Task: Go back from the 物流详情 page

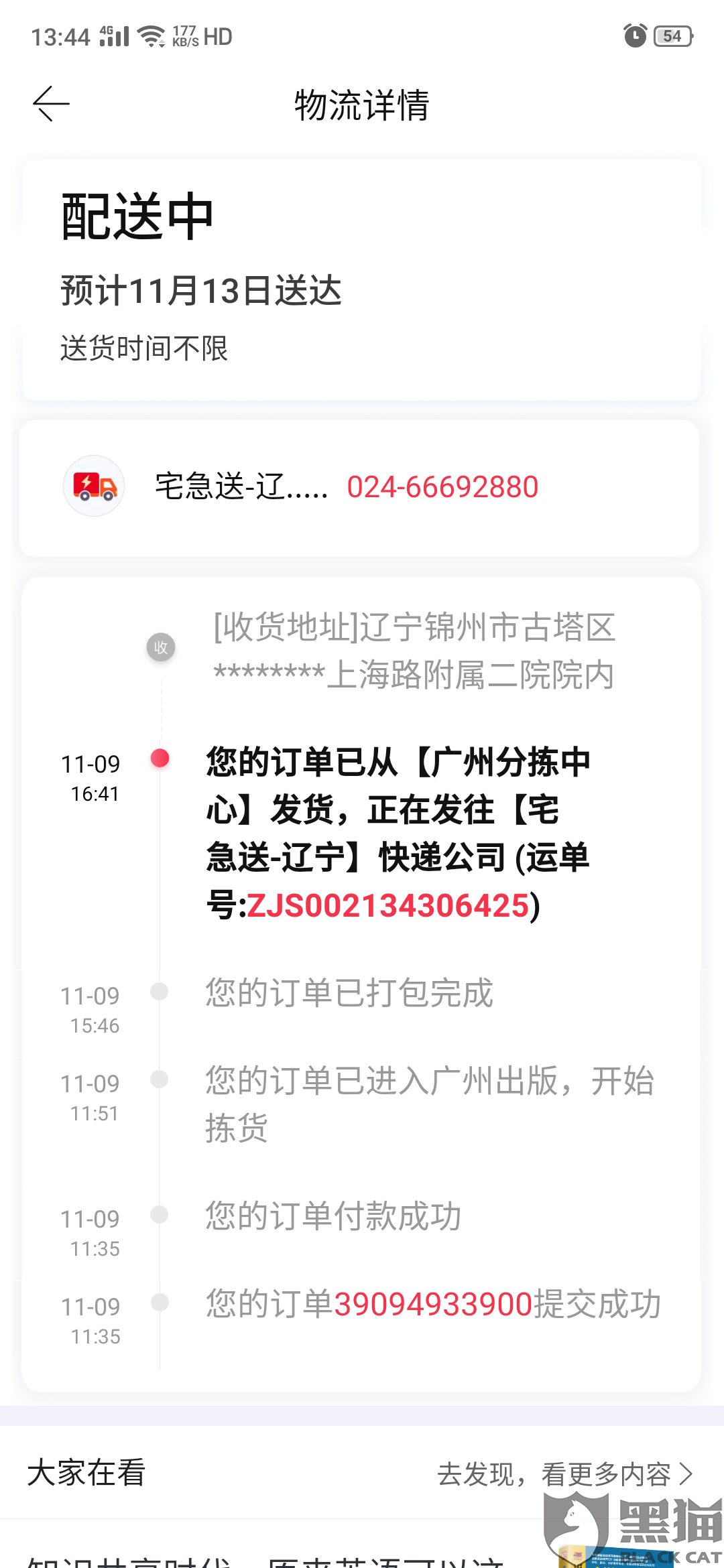Action: pos(51,104)
